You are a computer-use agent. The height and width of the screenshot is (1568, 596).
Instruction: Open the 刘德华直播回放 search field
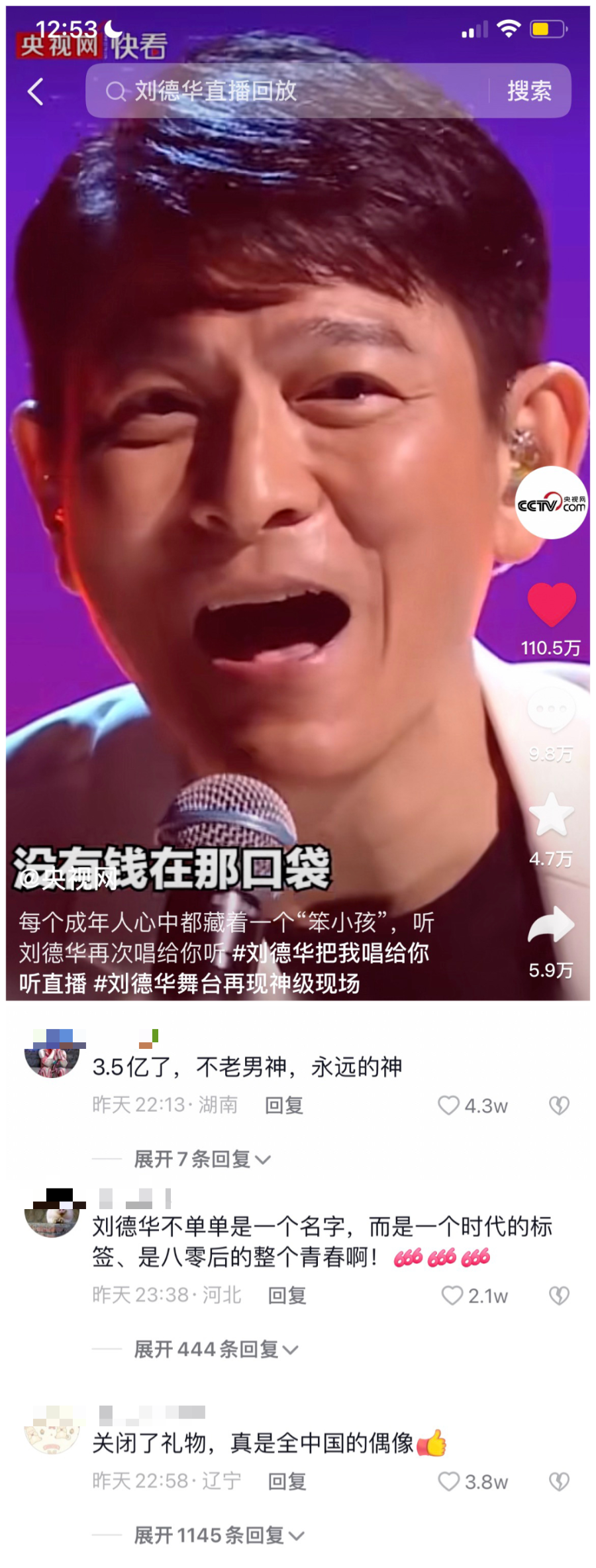tap(285, 91)
